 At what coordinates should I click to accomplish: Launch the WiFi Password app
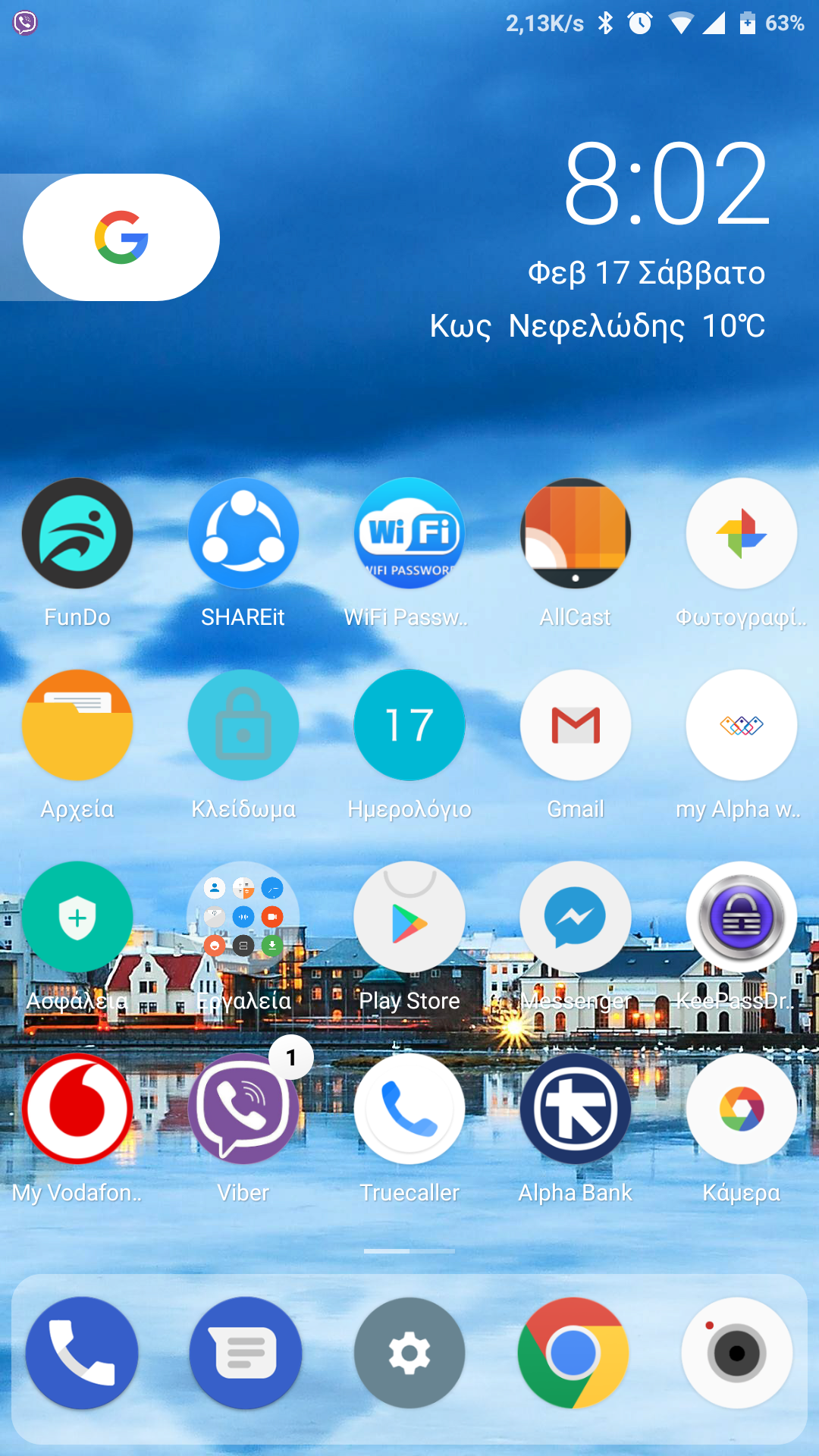click(x=409, y=533)
